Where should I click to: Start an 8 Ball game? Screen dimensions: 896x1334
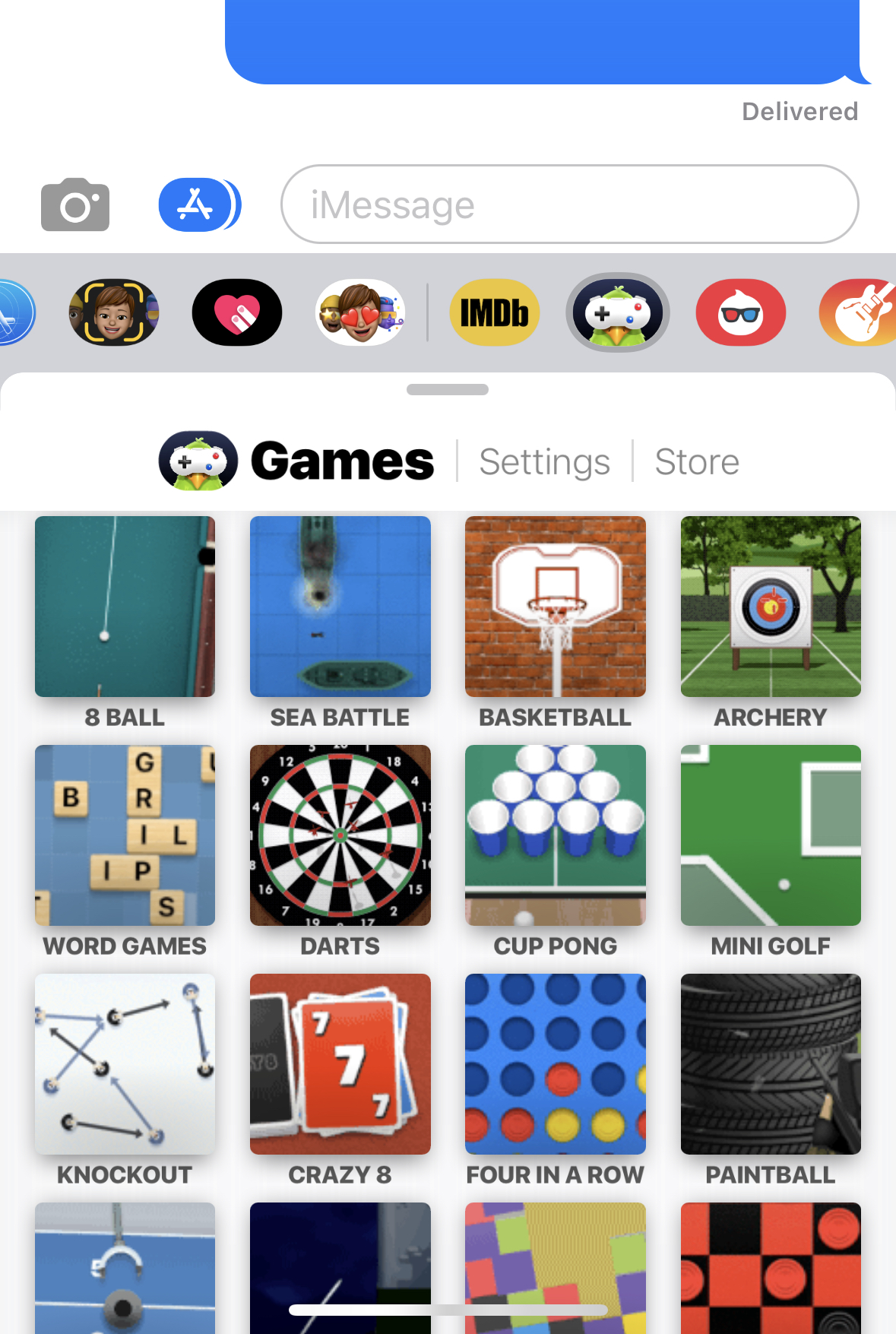[125, 607]
